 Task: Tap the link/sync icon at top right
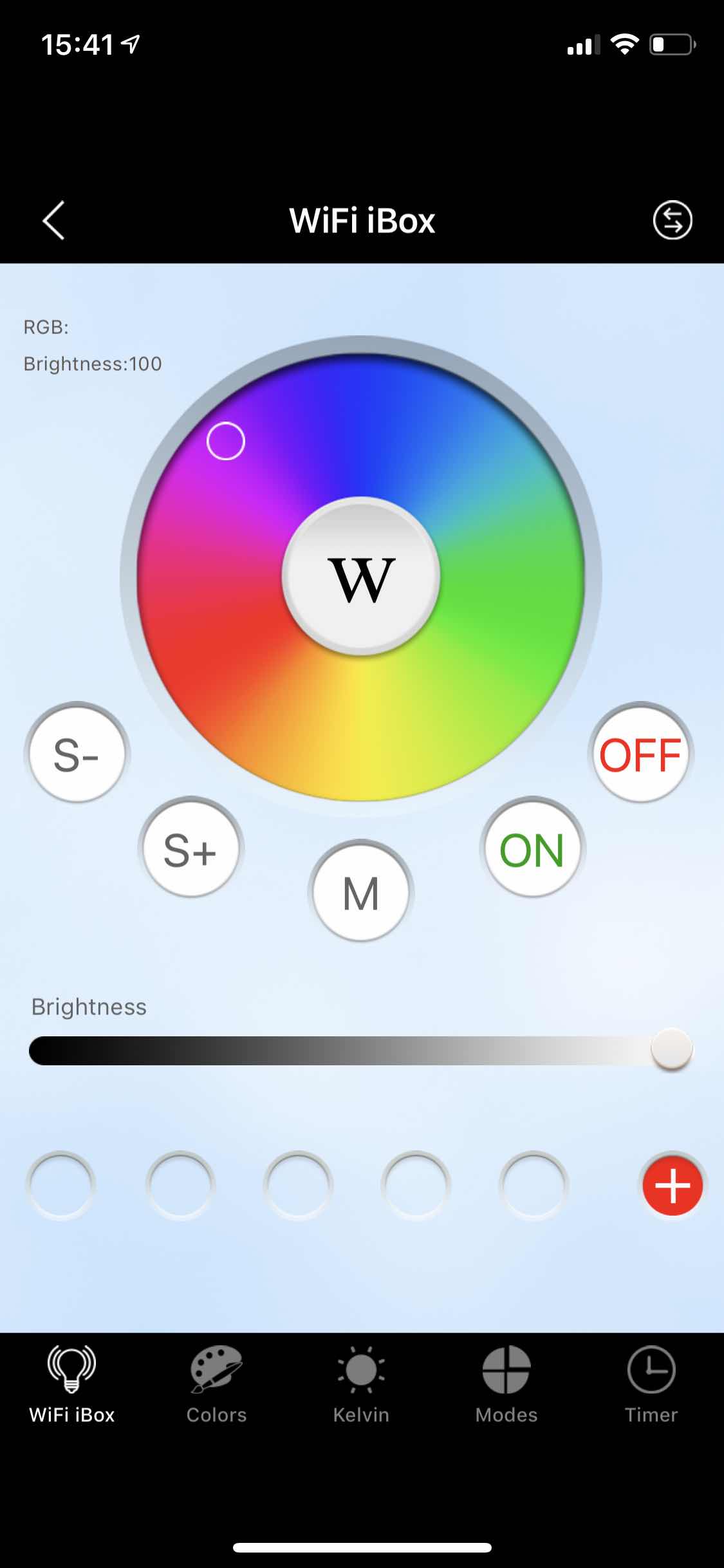point(672,220)
